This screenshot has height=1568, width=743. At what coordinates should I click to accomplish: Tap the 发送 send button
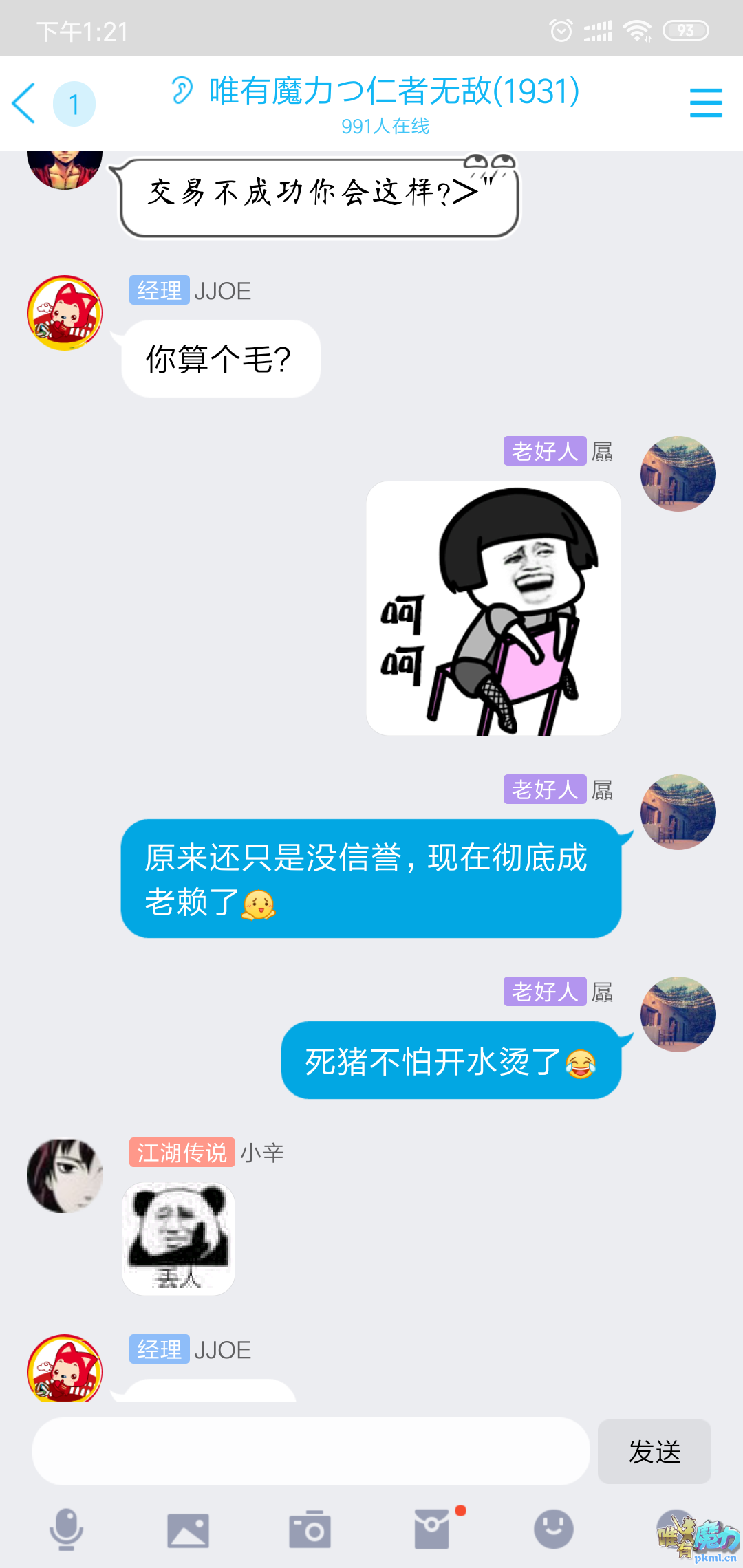(654, 1451)
